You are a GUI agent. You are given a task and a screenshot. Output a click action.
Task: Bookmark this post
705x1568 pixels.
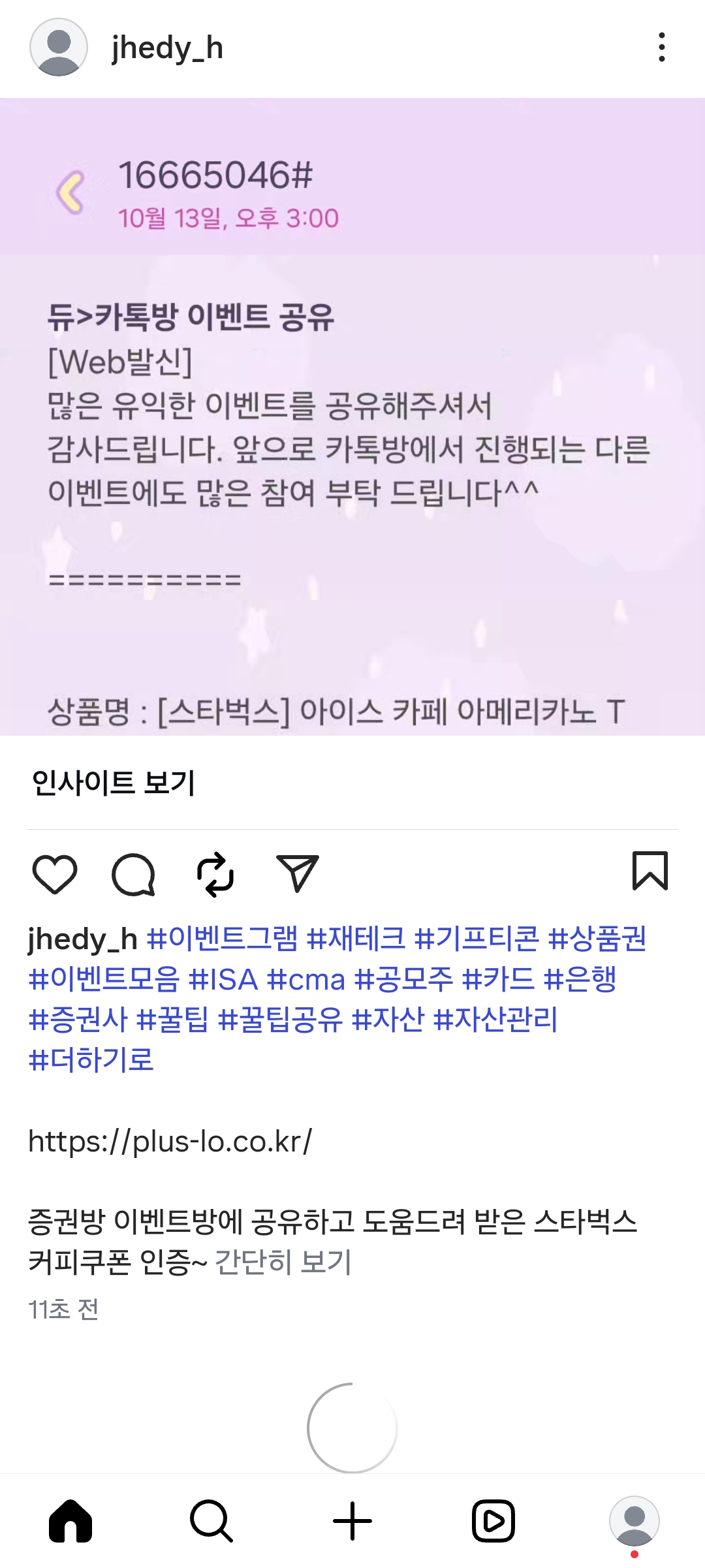coord(650,871)
